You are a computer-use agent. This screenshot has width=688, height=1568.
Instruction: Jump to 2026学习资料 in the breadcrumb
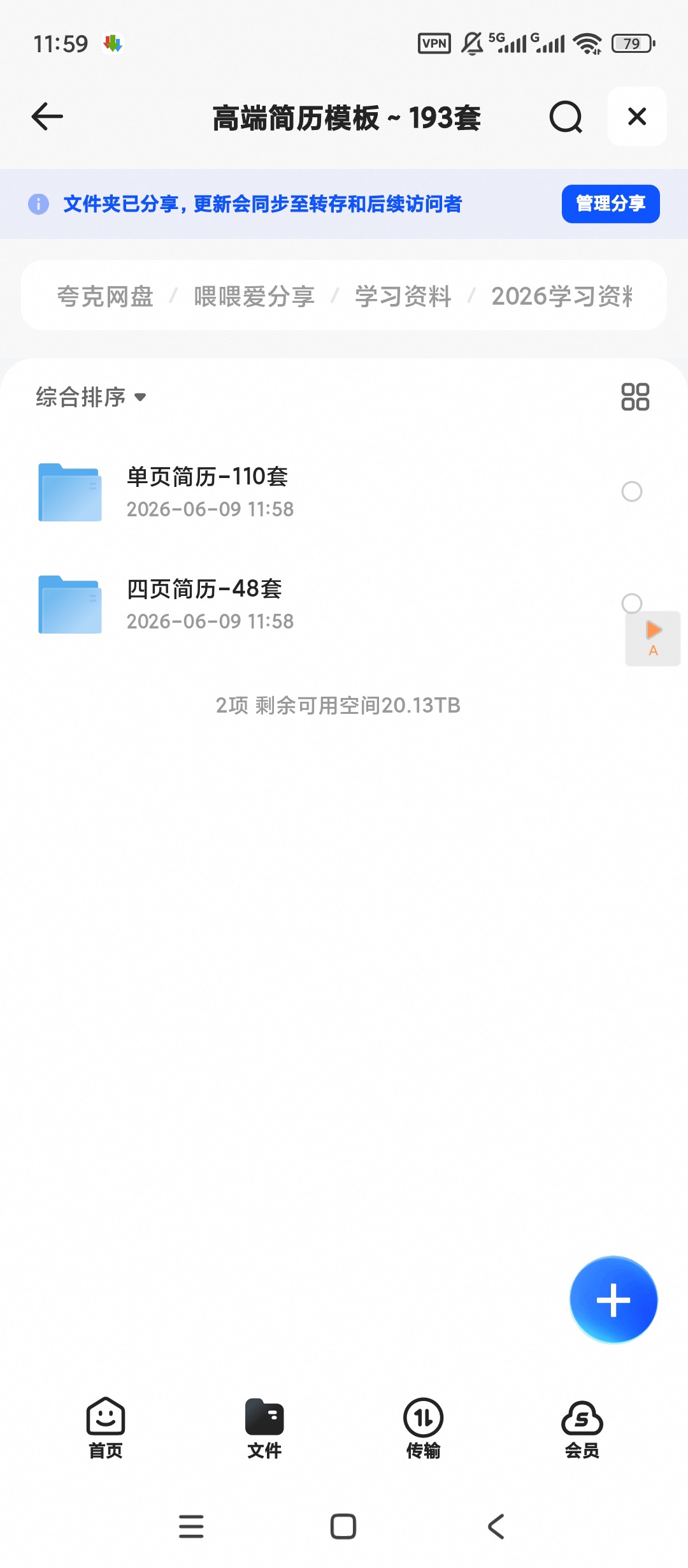[562, 296]
